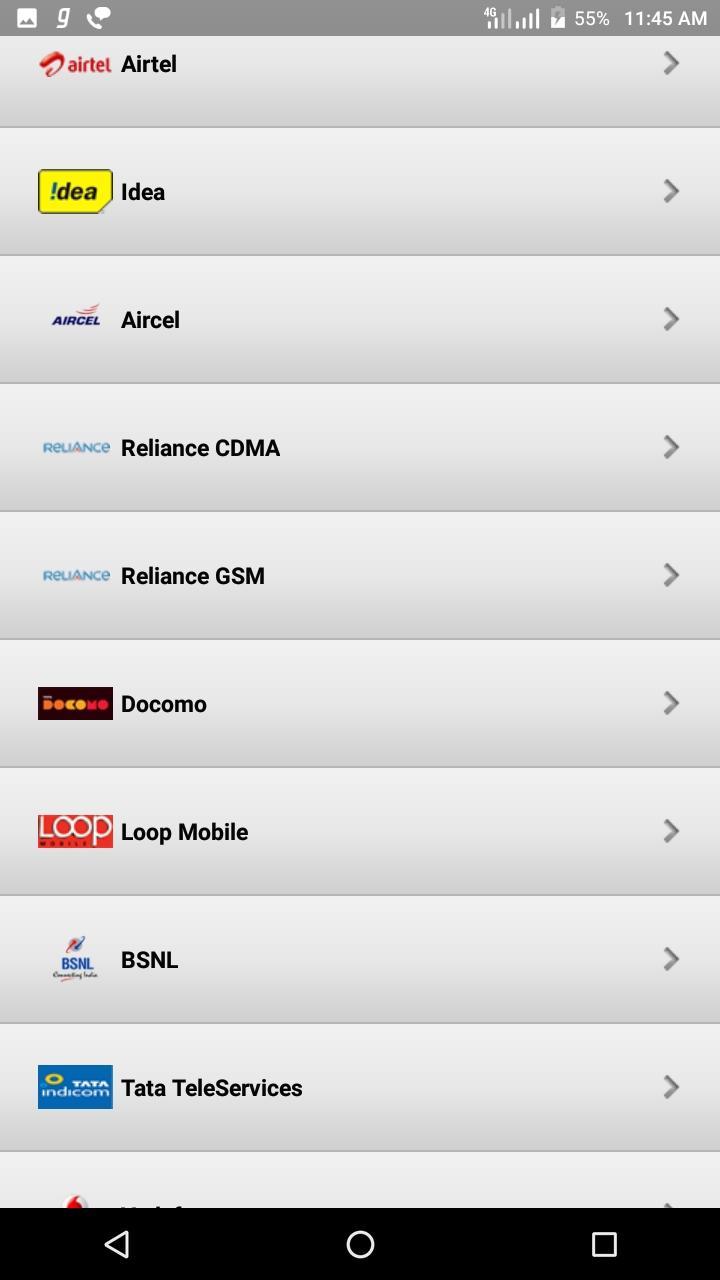720x1280 pixels.
Task: Tap the Docomo operator entry
Action: (360, 703)
